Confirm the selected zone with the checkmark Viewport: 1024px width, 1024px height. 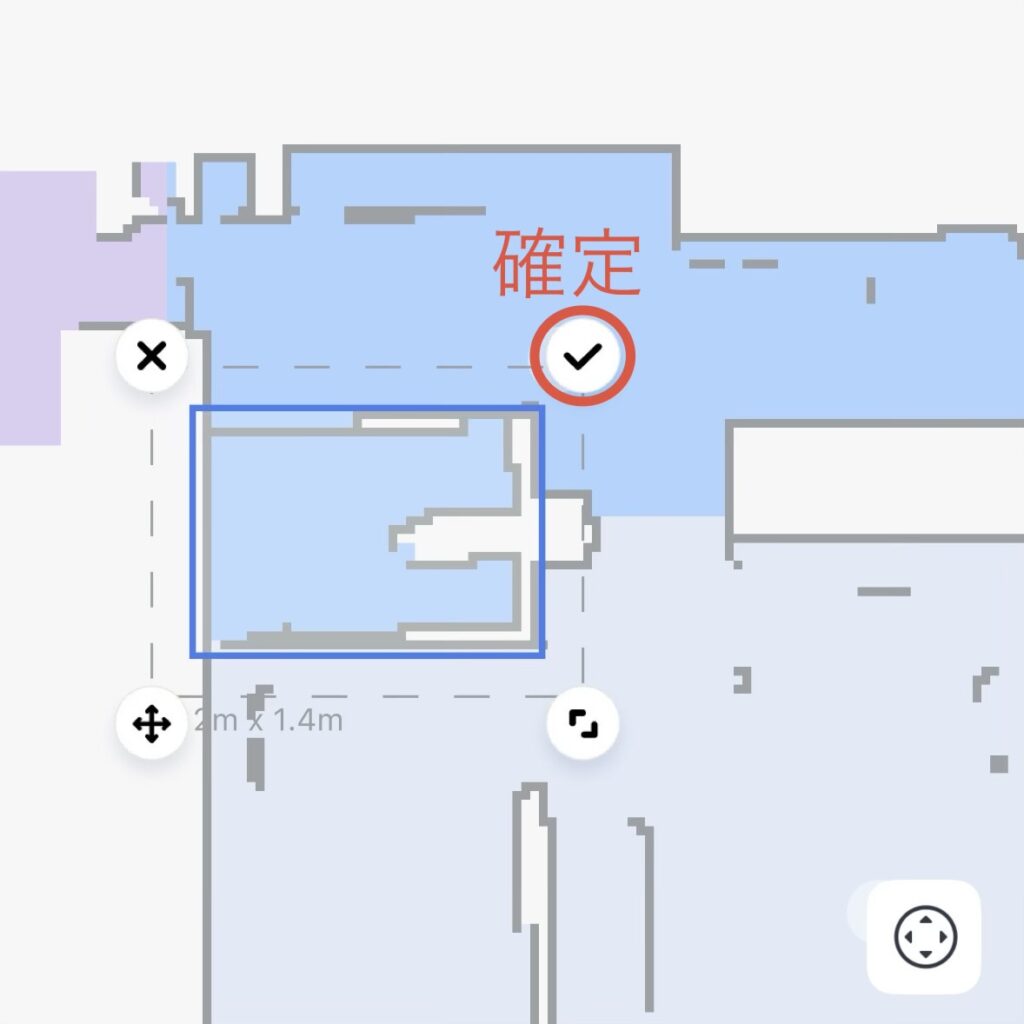[x=582, y=356]
